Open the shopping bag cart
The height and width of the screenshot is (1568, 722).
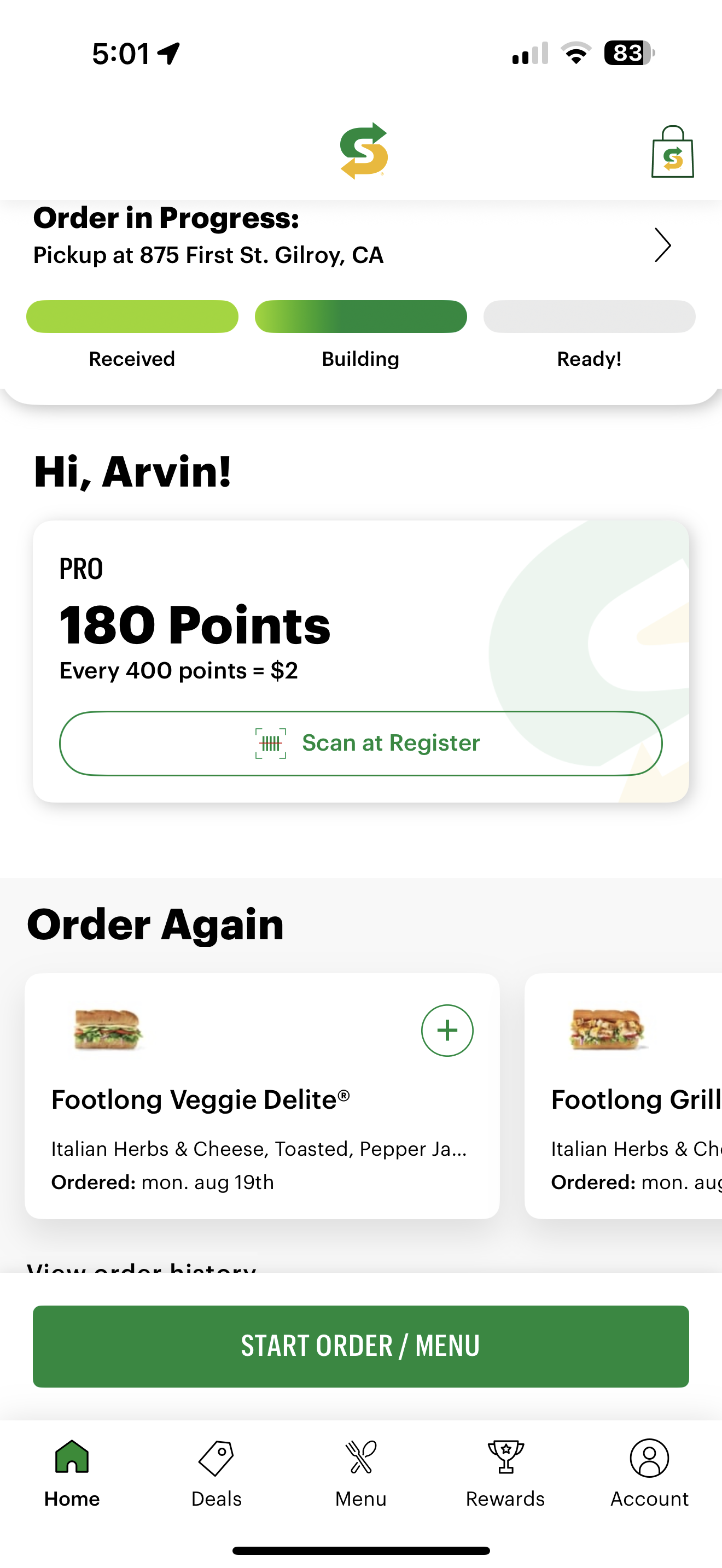click(672, 152)
